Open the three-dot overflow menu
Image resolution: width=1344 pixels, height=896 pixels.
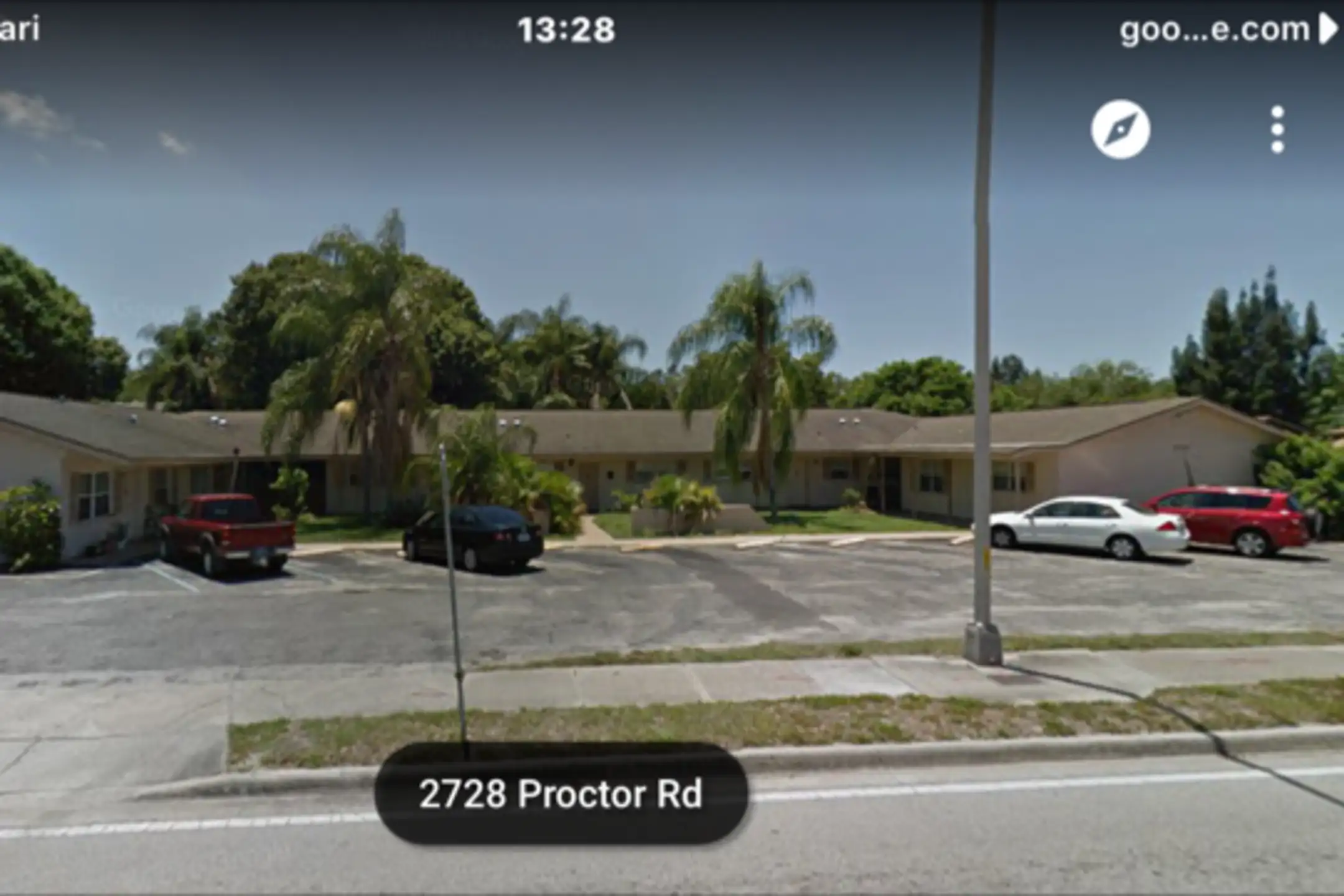pos(1277,129)
